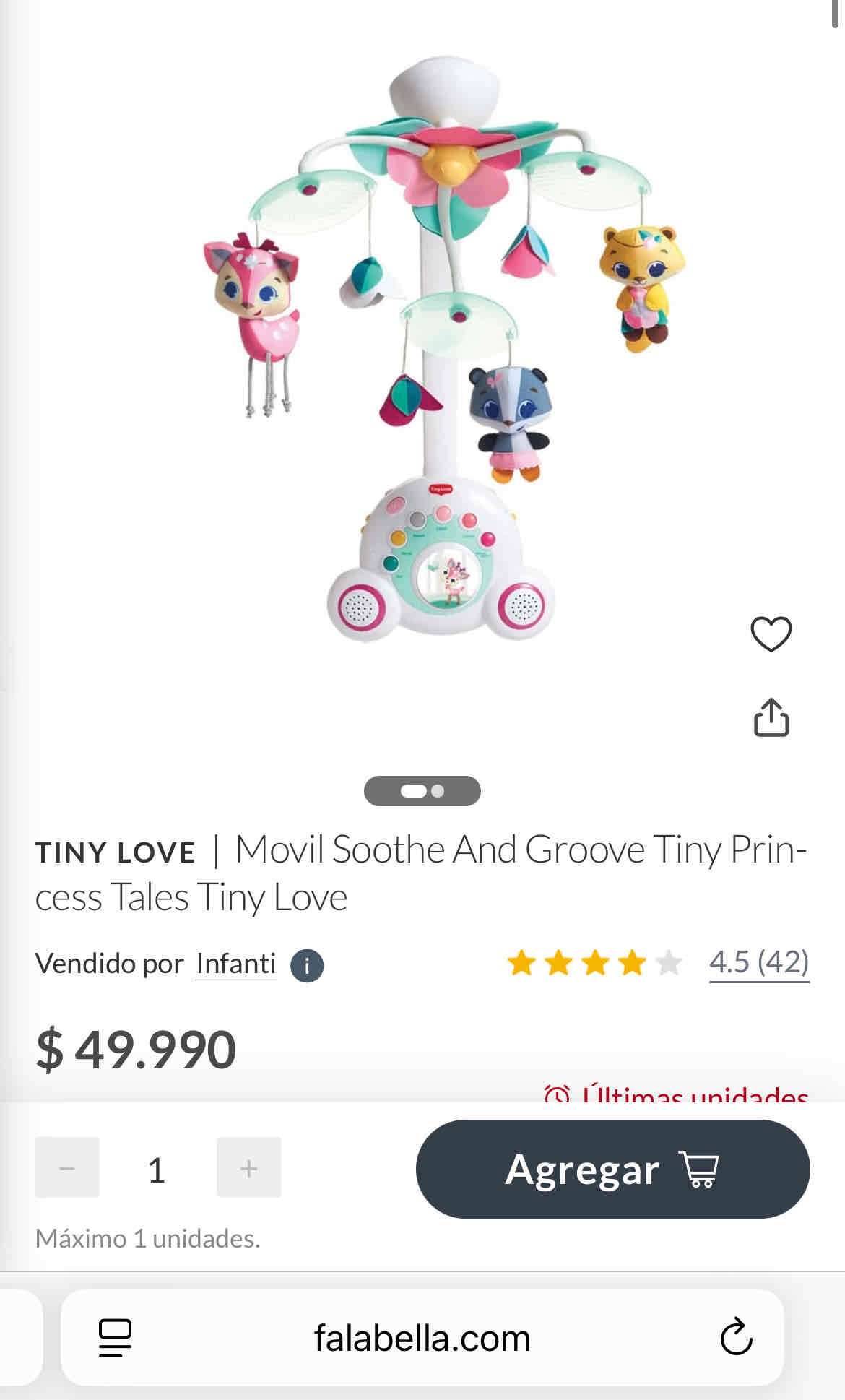Toggle to the second carousel image dot
The width and height of the screenshot is (845, 1400).
click(x=436, y=792)
